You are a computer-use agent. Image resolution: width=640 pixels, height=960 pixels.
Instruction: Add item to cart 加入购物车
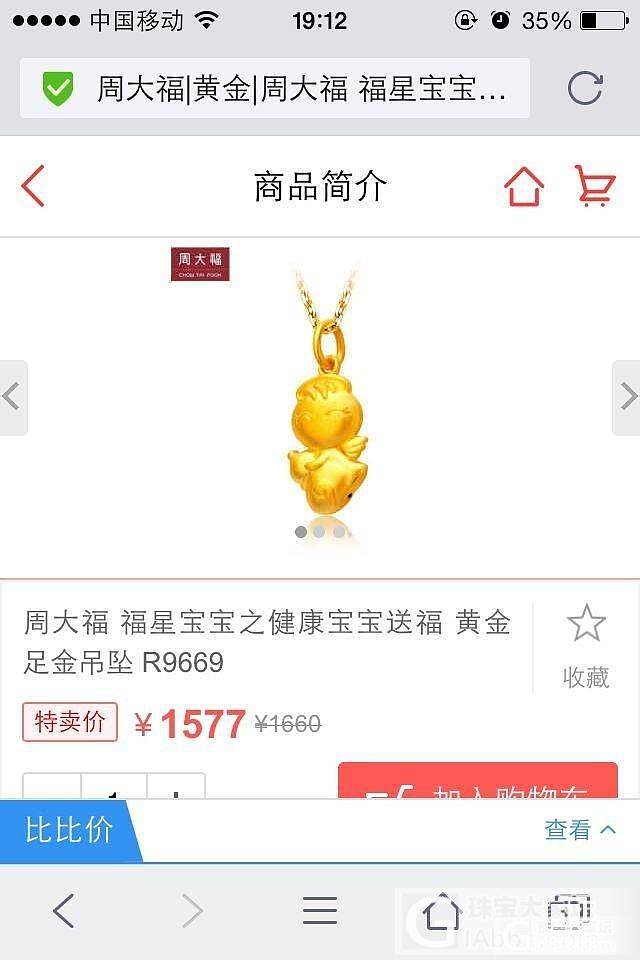click(x=478, y=783)
